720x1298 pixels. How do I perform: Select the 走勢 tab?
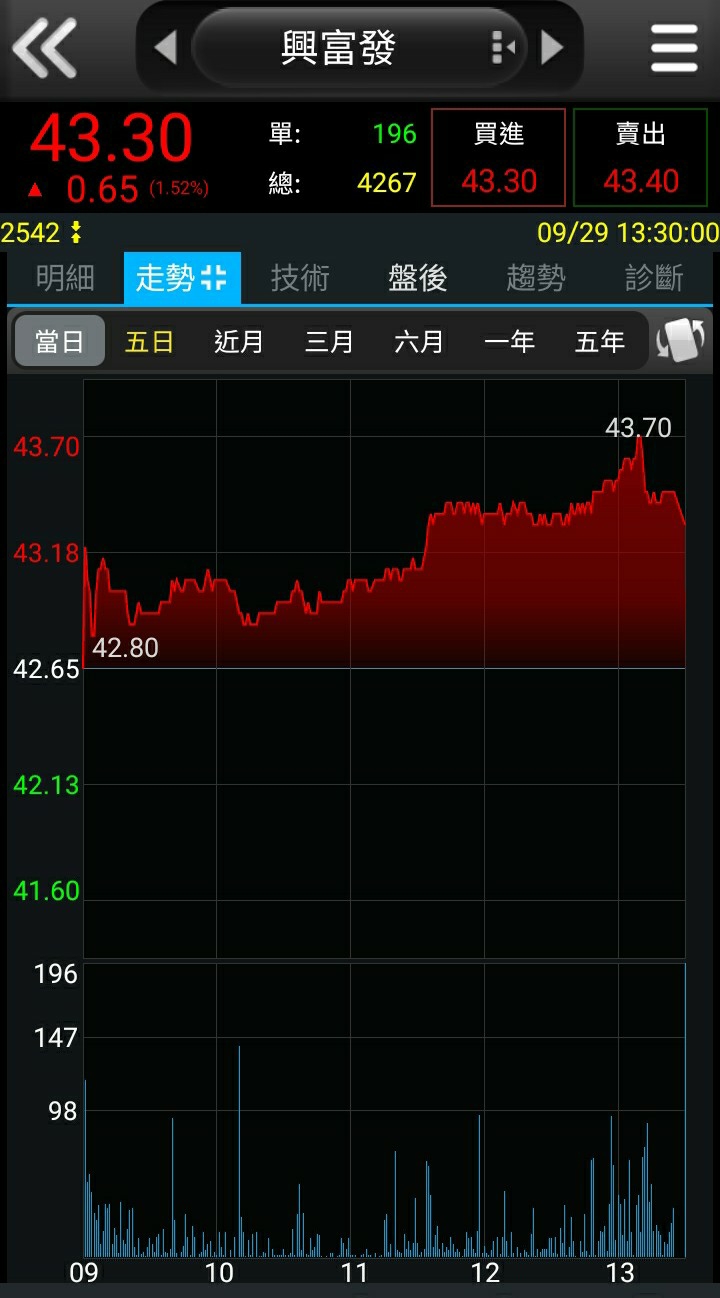point(182,278)
